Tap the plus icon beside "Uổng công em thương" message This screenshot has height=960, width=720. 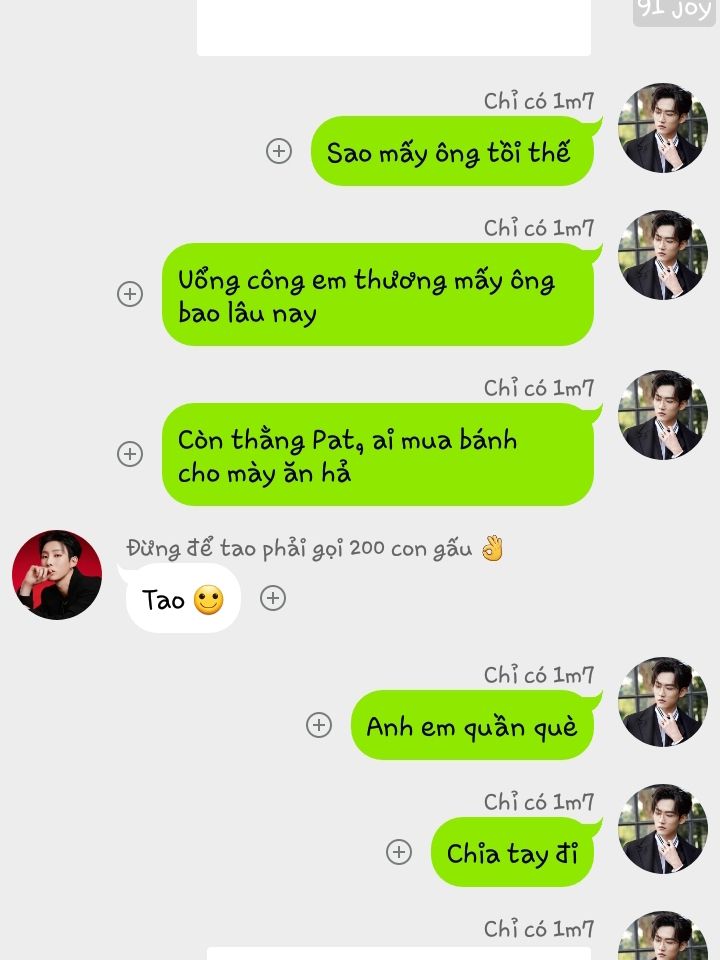click(x=130, y=294)
